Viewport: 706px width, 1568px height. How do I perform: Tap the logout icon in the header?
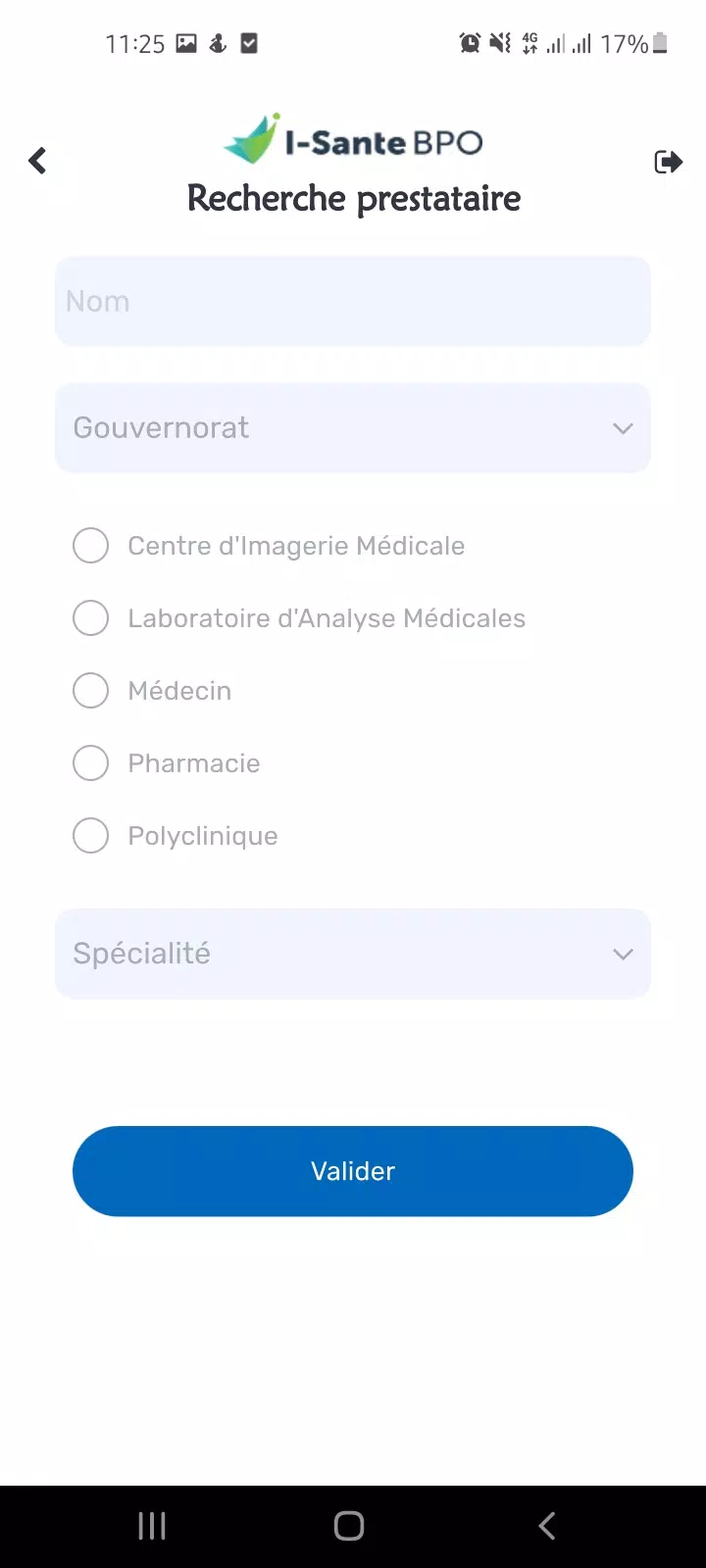pyautogui.click(x=668, y=162)
